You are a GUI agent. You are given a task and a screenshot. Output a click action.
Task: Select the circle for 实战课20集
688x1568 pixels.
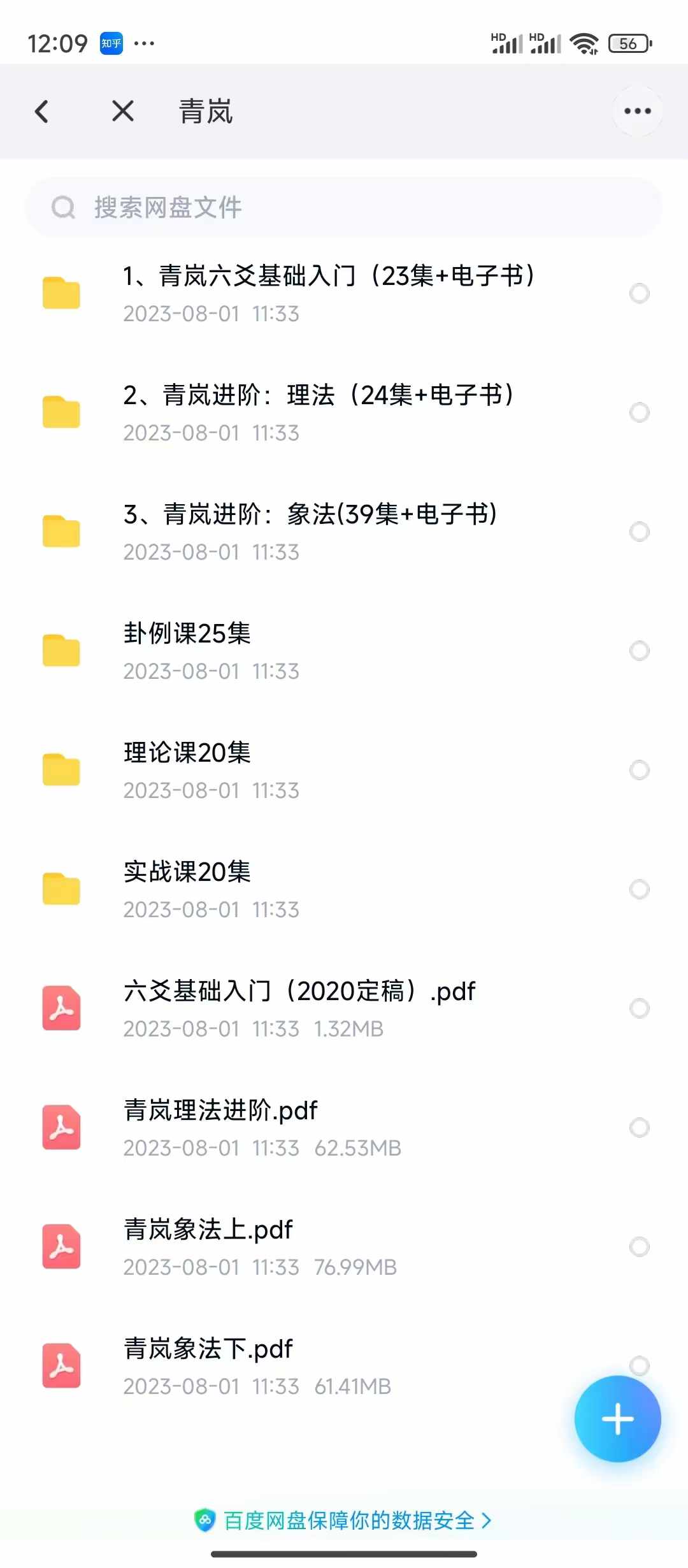tap(639, 889)
